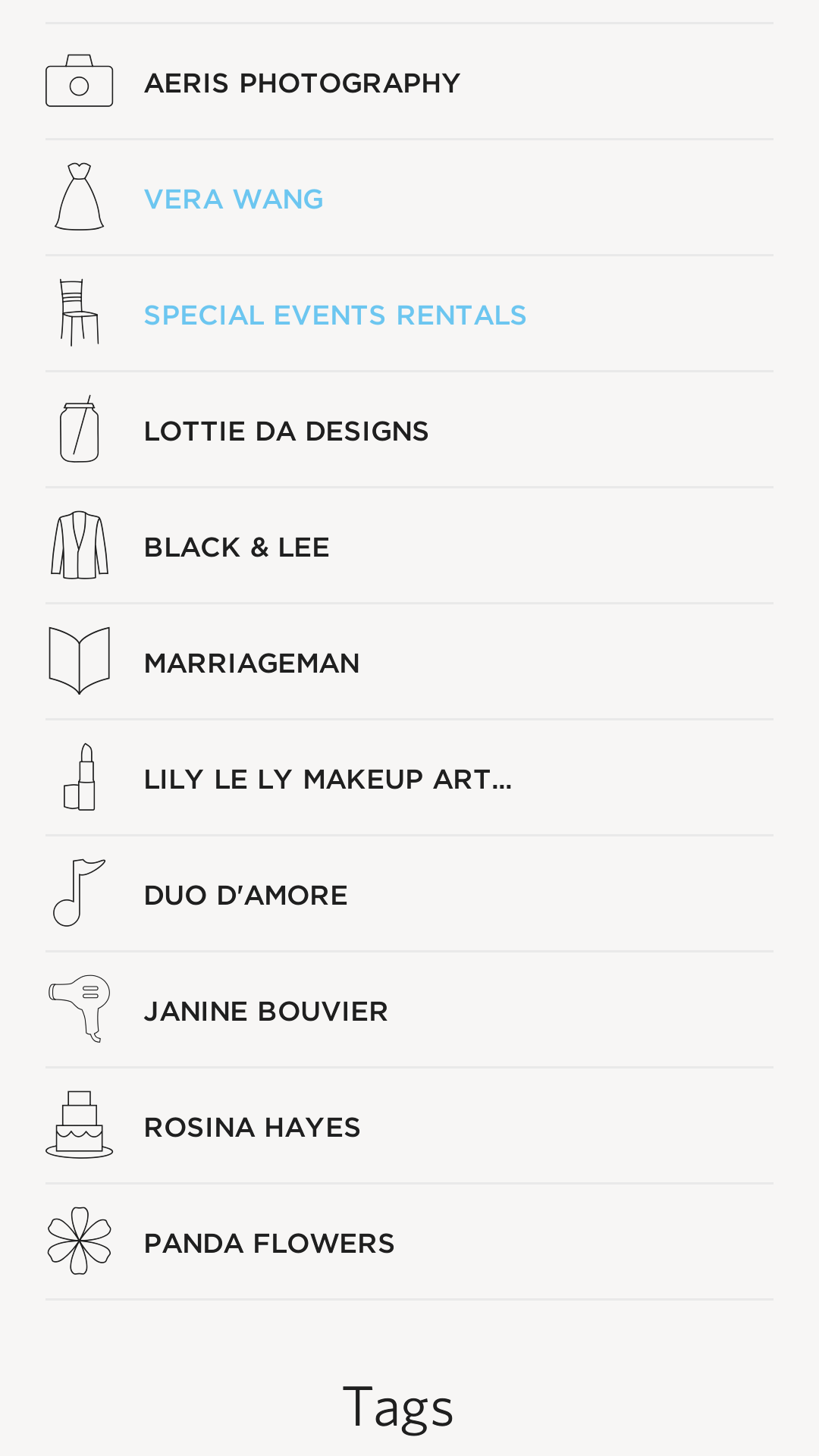
Task: Open the Vera Wang vendor link
Action: (234, 199)
